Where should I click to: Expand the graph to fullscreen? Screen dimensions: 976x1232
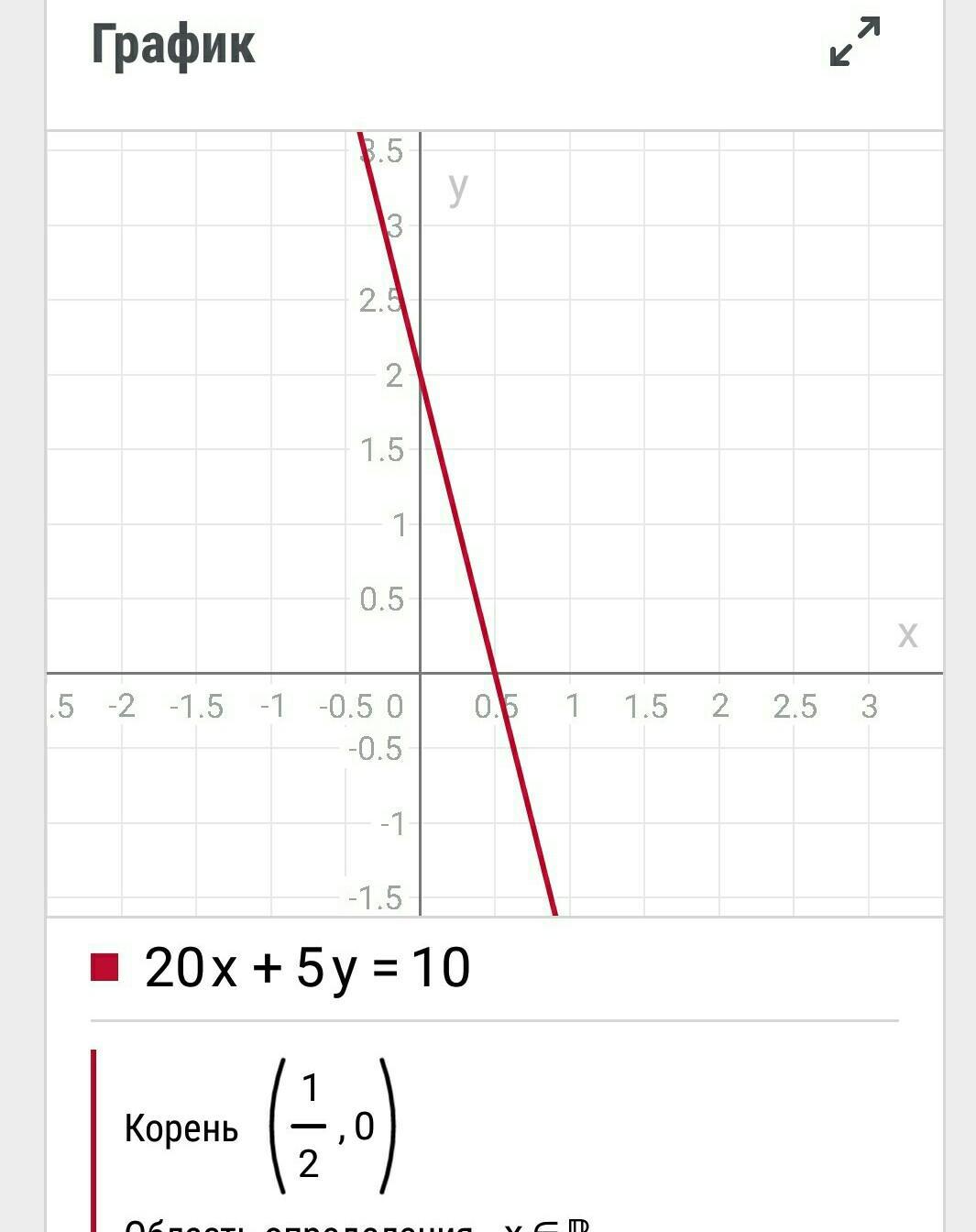point(854,42)
